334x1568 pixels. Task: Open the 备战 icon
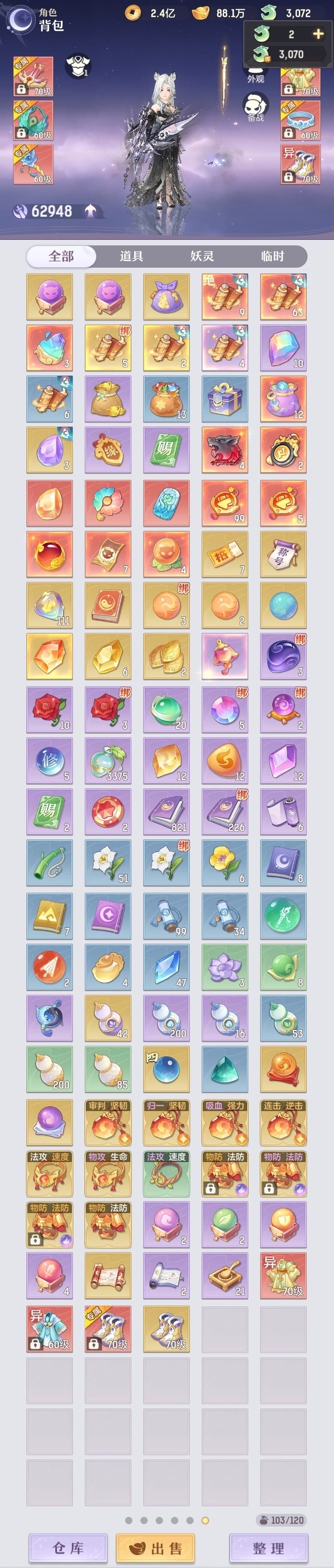click(x=256, y=108)
